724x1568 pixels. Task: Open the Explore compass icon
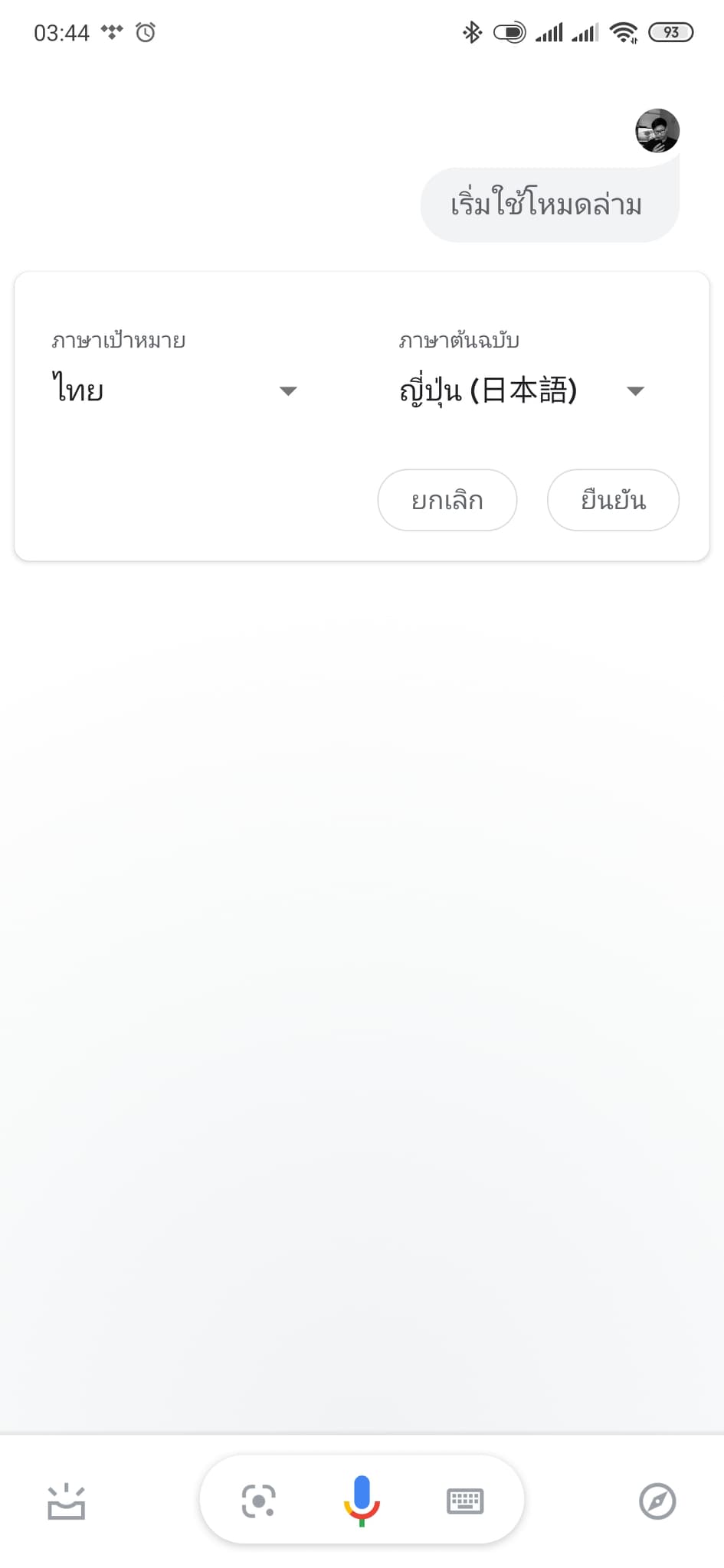657,1501
